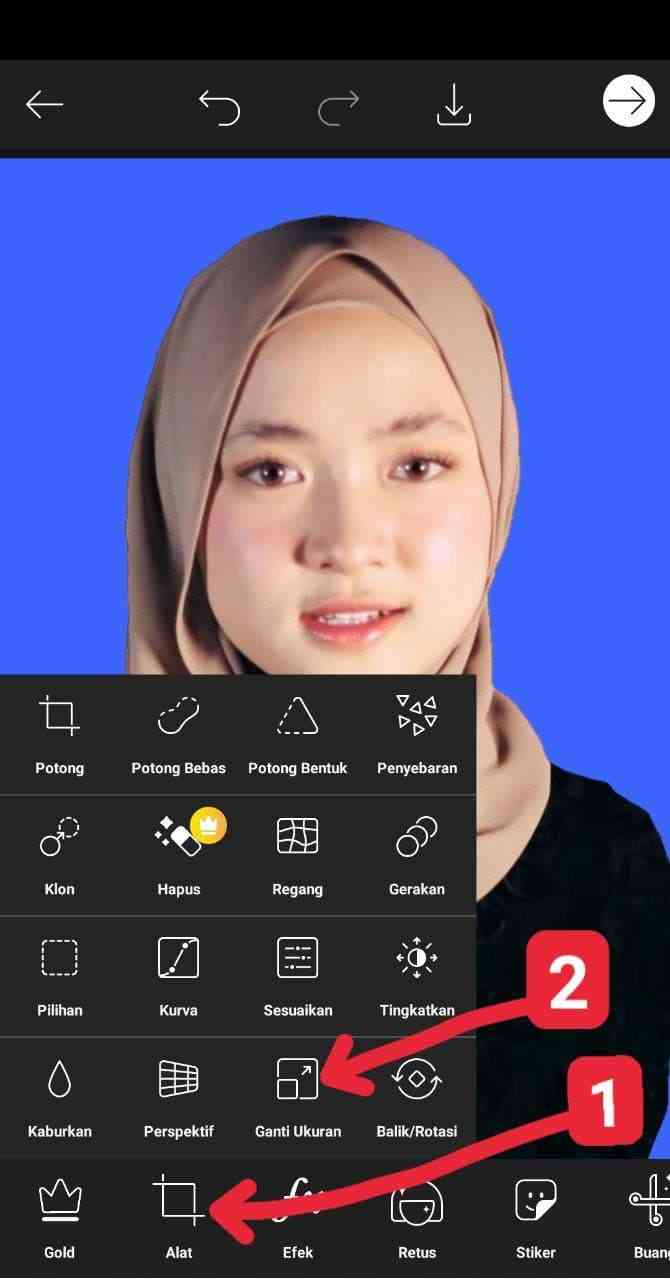The height and width of the screenshot is (1280, 670).
Task: Undo the last edit
Action: click(x=219, y=106)
